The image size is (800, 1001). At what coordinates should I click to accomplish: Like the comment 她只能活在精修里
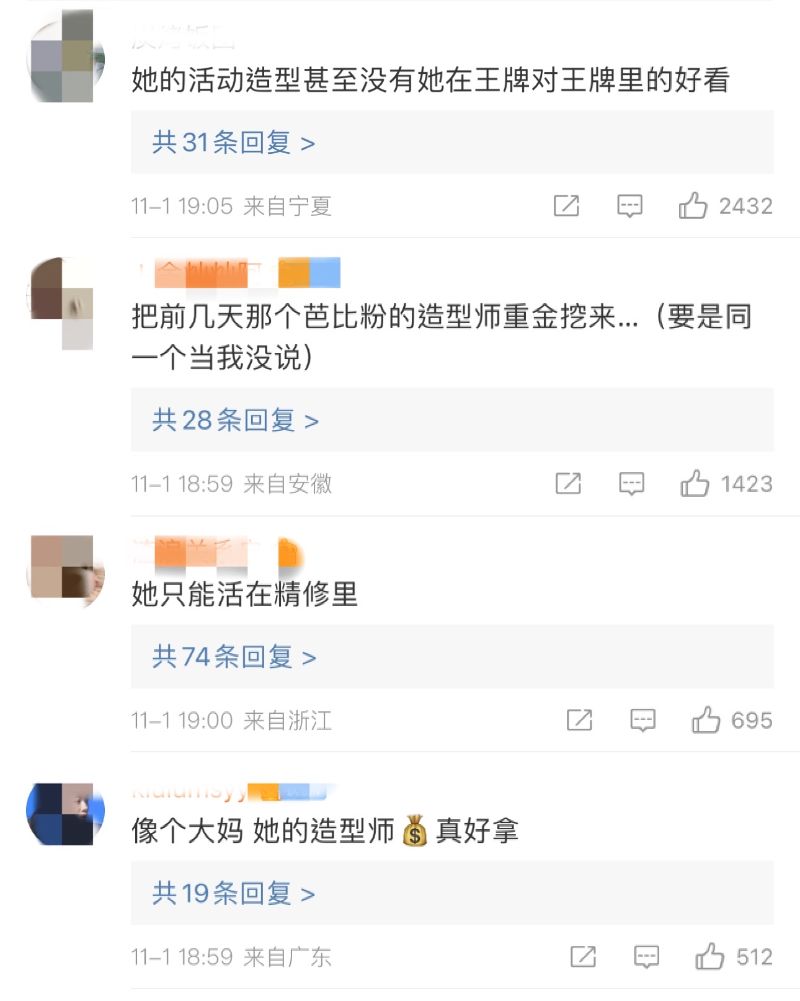[x=706, y=720]
